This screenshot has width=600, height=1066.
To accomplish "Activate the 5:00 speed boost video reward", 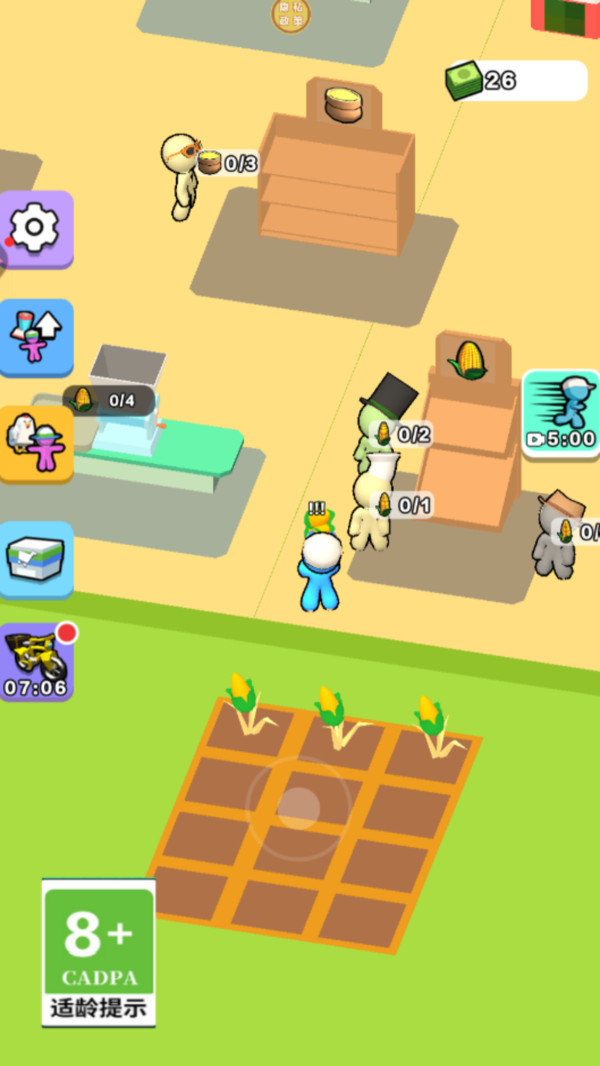I will click(561, 413).
